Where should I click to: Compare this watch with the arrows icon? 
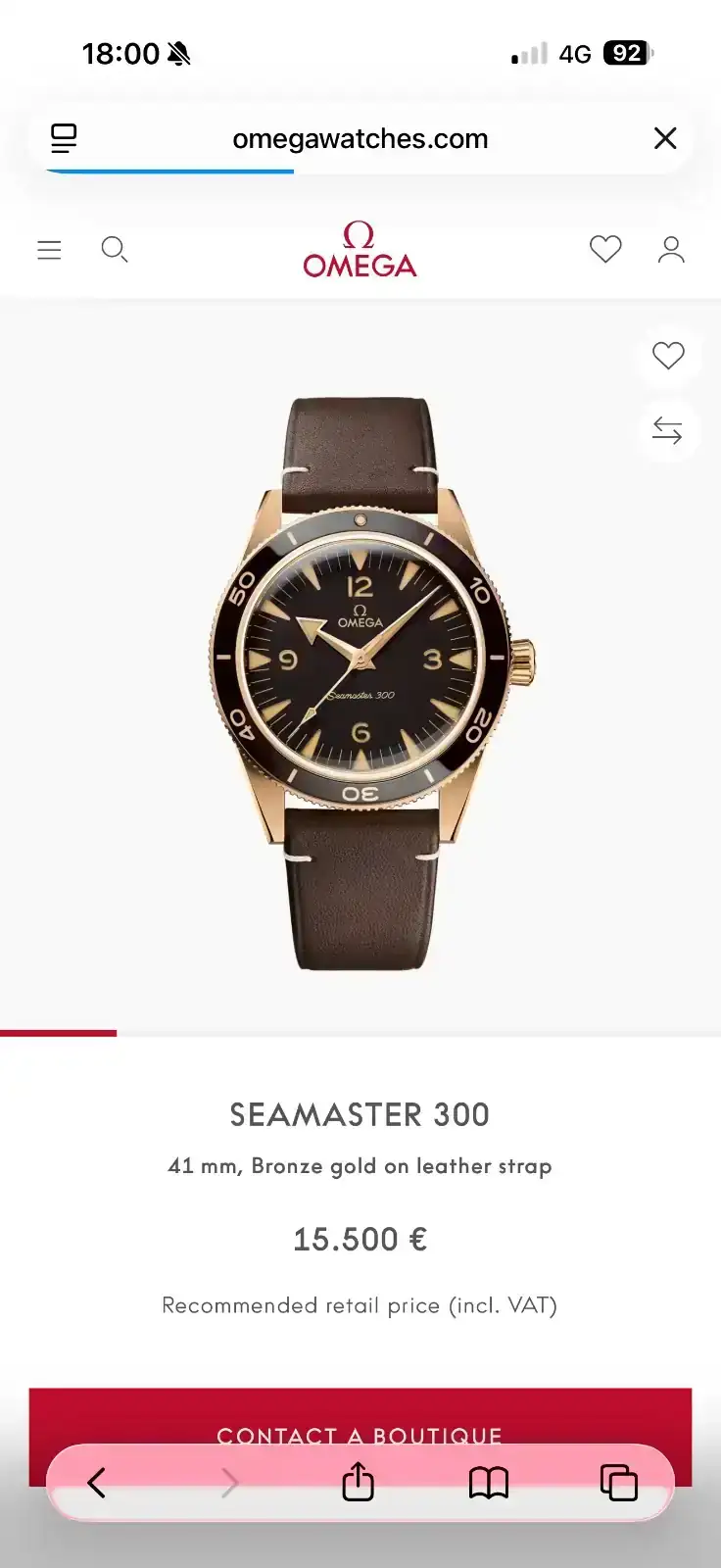tap(667, 430)
